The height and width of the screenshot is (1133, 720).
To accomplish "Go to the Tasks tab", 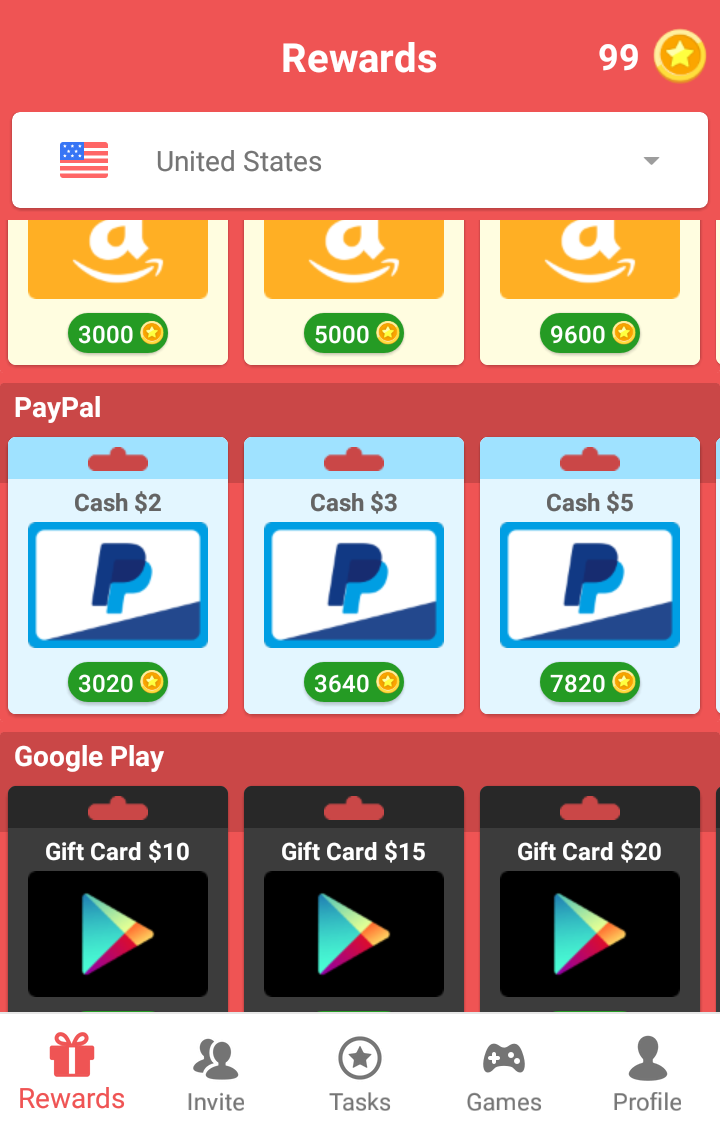I will (x=360, y=1074).
